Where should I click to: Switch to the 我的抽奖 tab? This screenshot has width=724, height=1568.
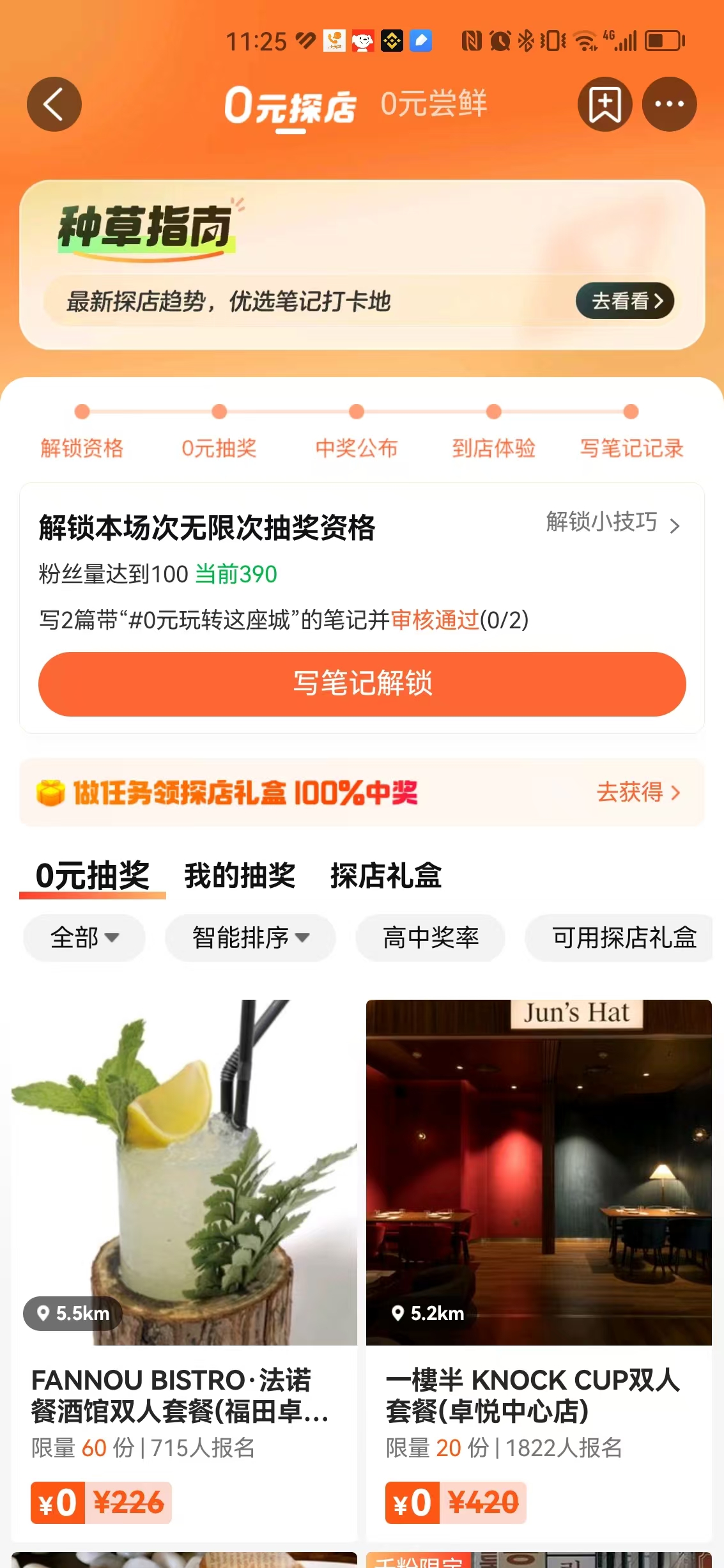[x=240, y=875]
